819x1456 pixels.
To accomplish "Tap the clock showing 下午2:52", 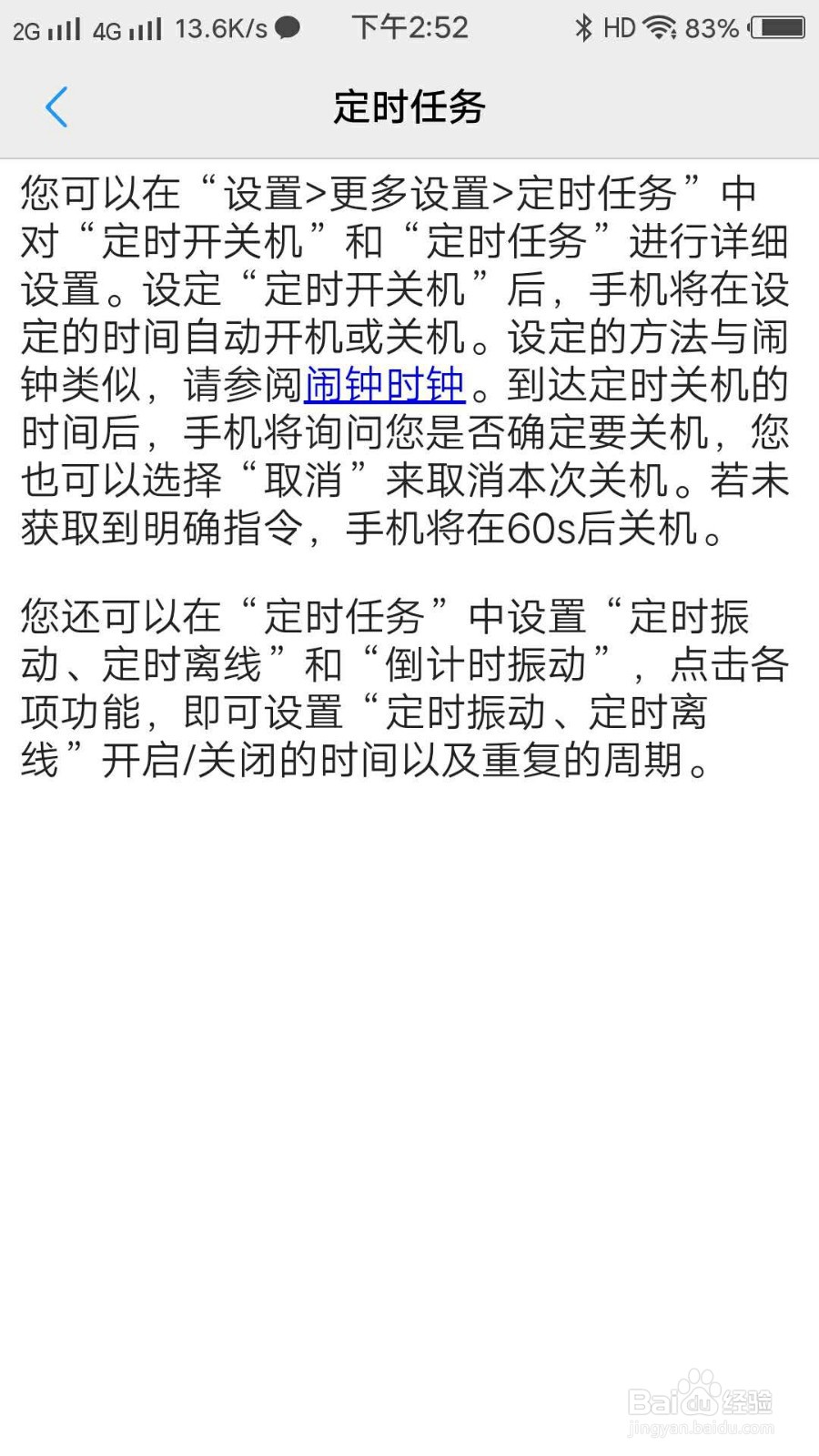I will (410, 28).
